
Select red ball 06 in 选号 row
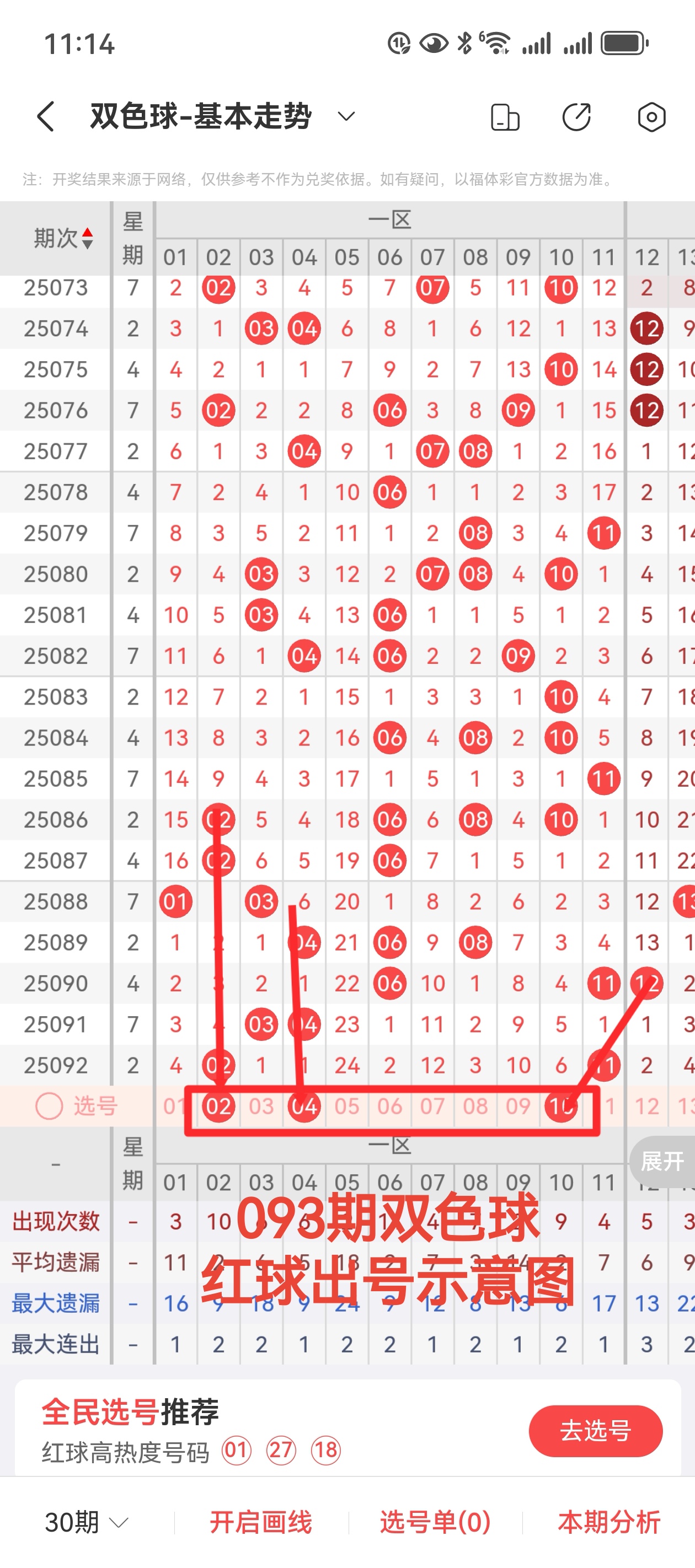(390, 1106)
